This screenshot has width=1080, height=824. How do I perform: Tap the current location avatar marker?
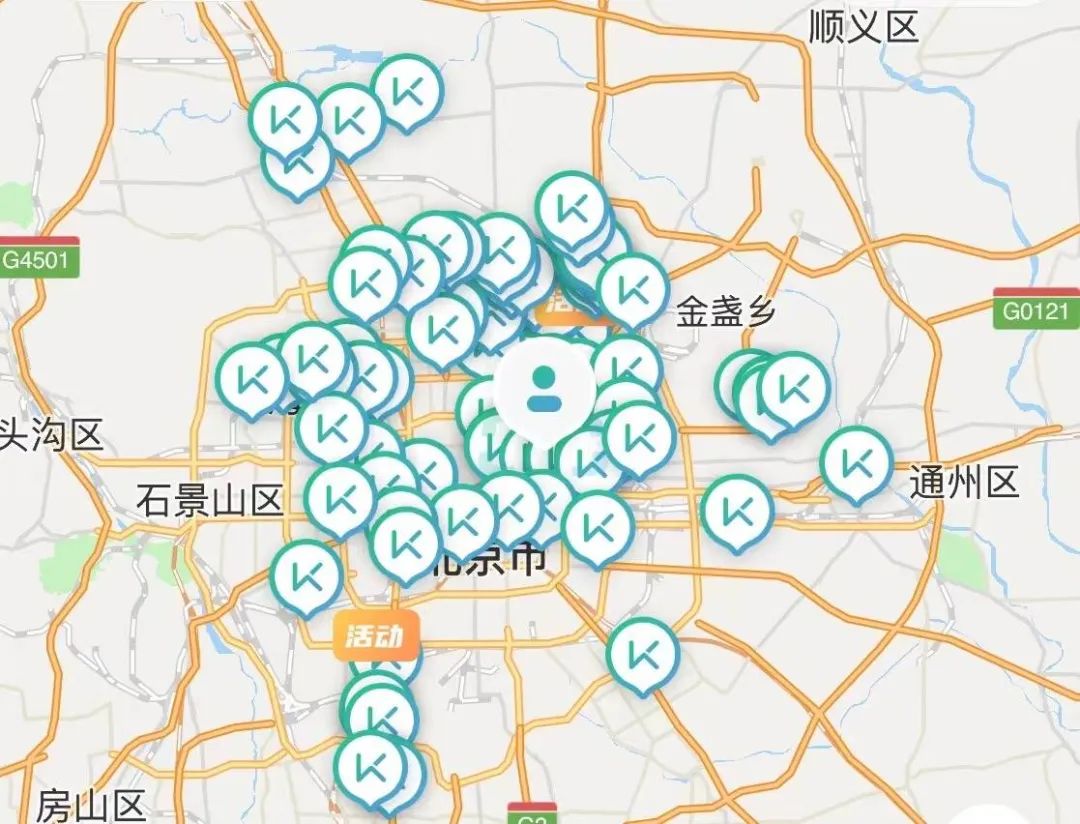coord(544,391)
